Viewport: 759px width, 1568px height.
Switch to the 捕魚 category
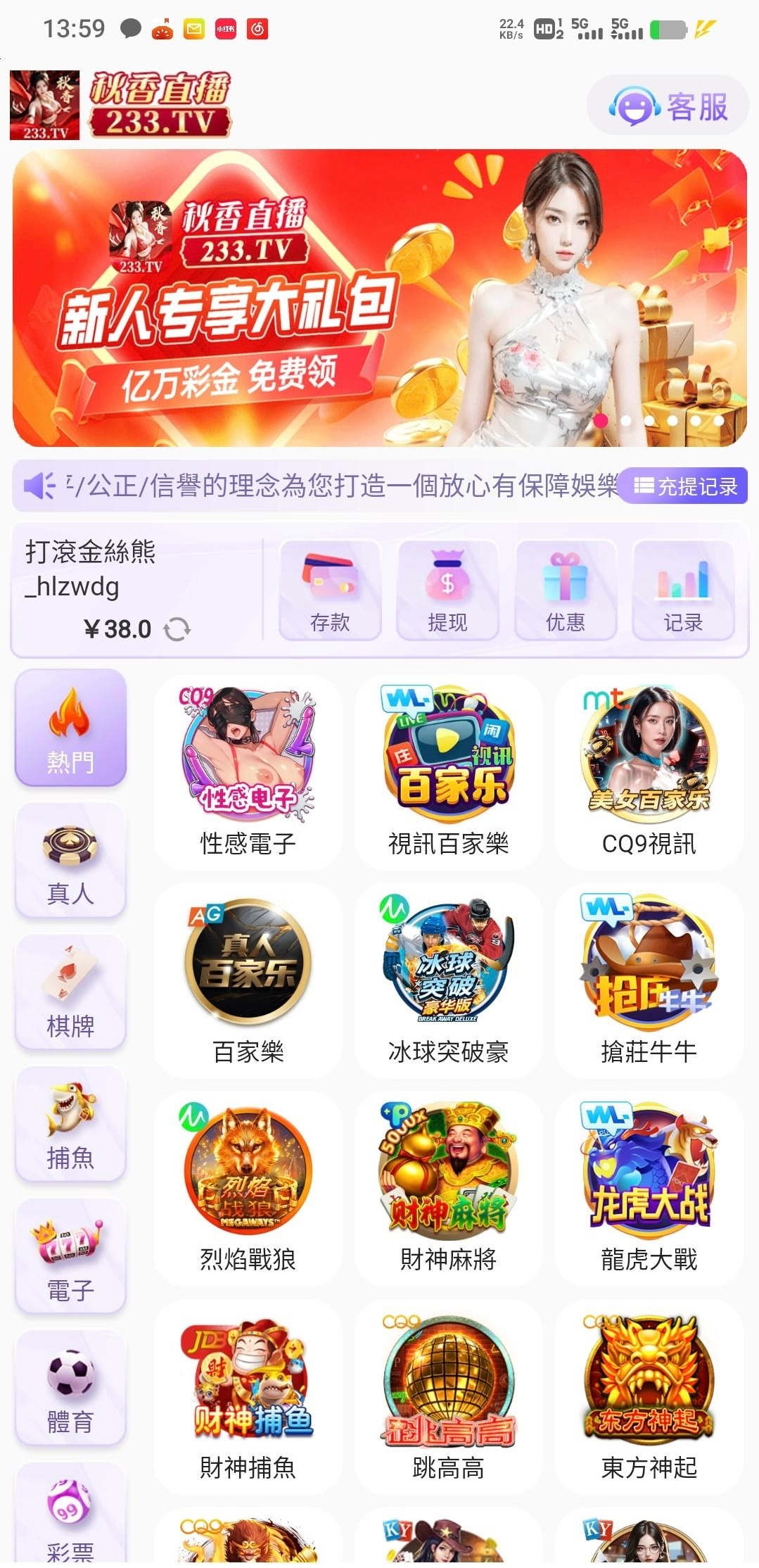[x=70, y=1125]
